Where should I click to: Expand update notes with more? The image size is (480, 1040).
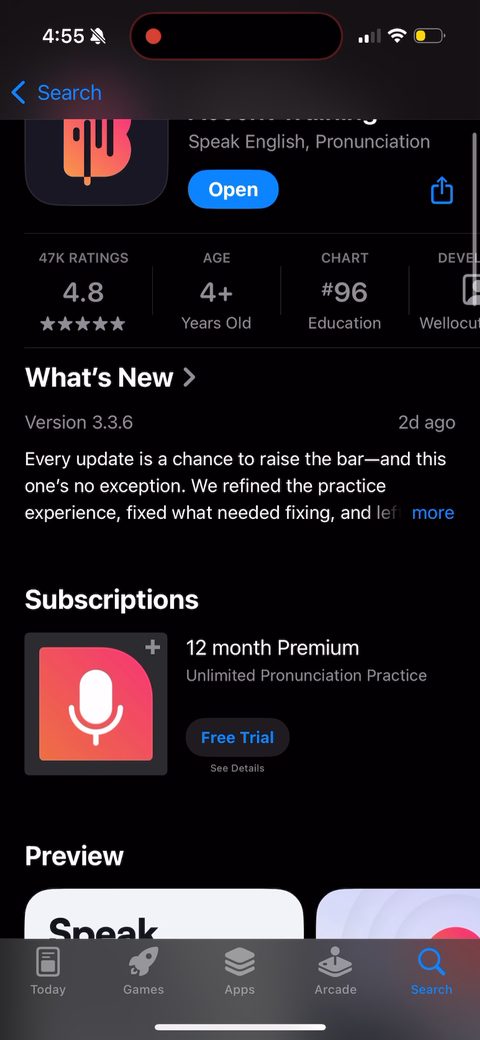(x=433, y=513)
